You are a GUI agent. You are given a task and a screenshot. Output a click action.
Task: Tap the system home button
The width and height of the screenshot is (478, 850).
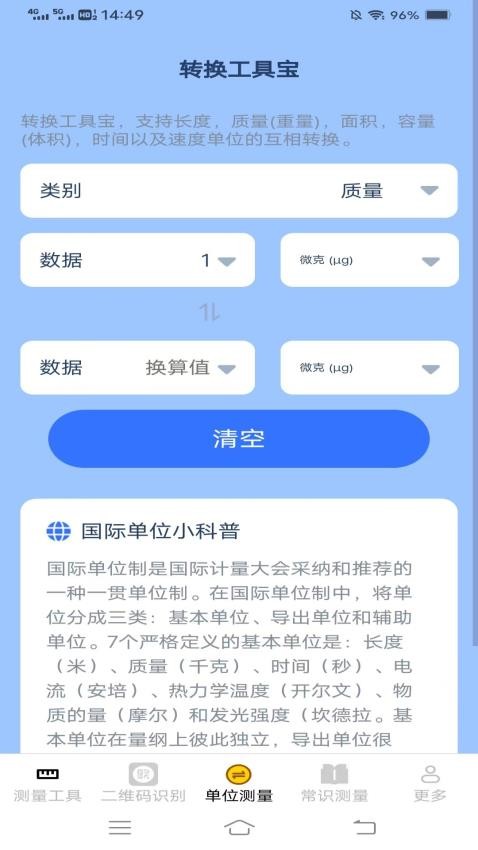(239, 827)
